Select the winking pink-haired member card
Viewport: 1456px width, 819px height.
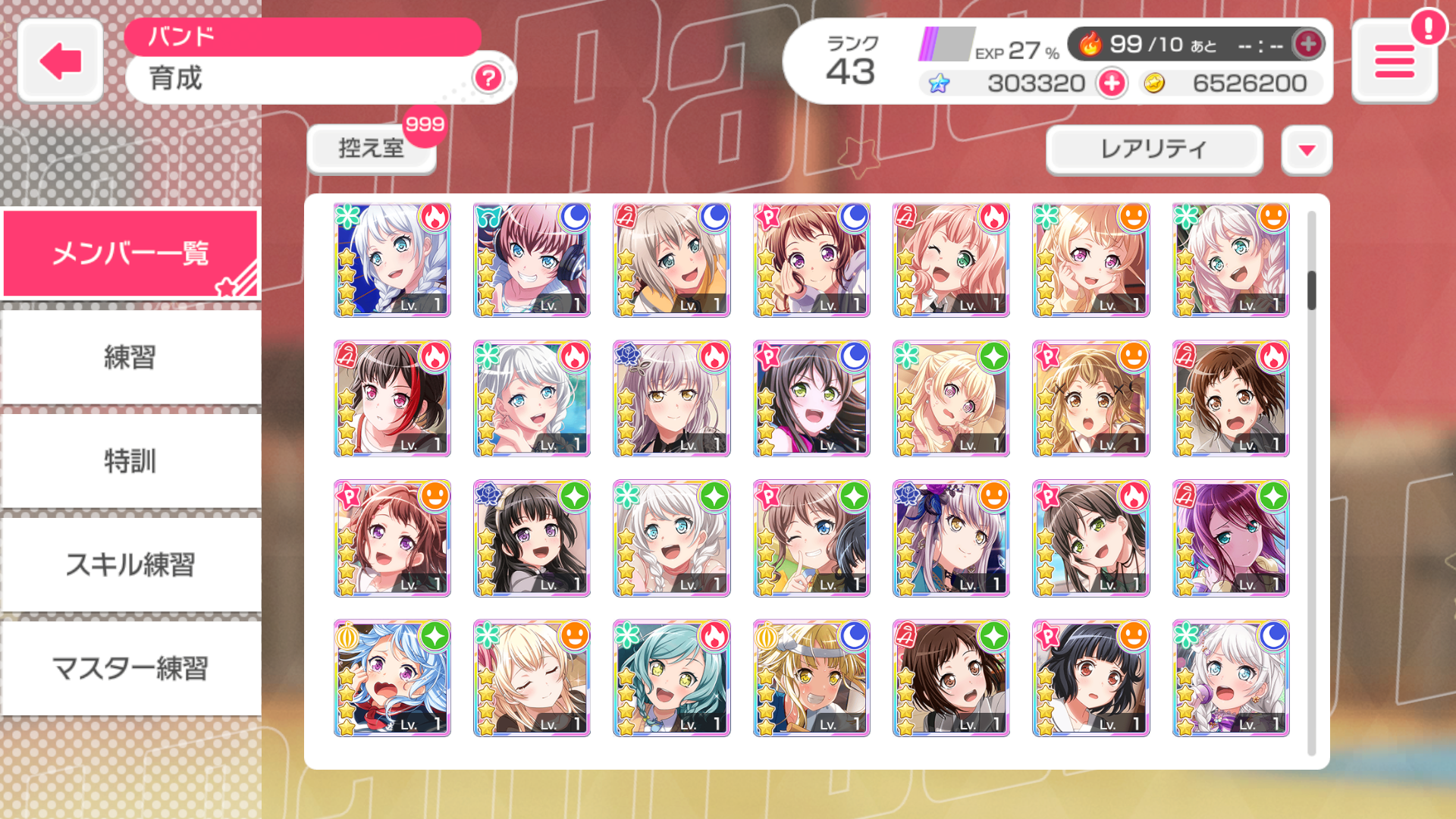tap(951, 259)
